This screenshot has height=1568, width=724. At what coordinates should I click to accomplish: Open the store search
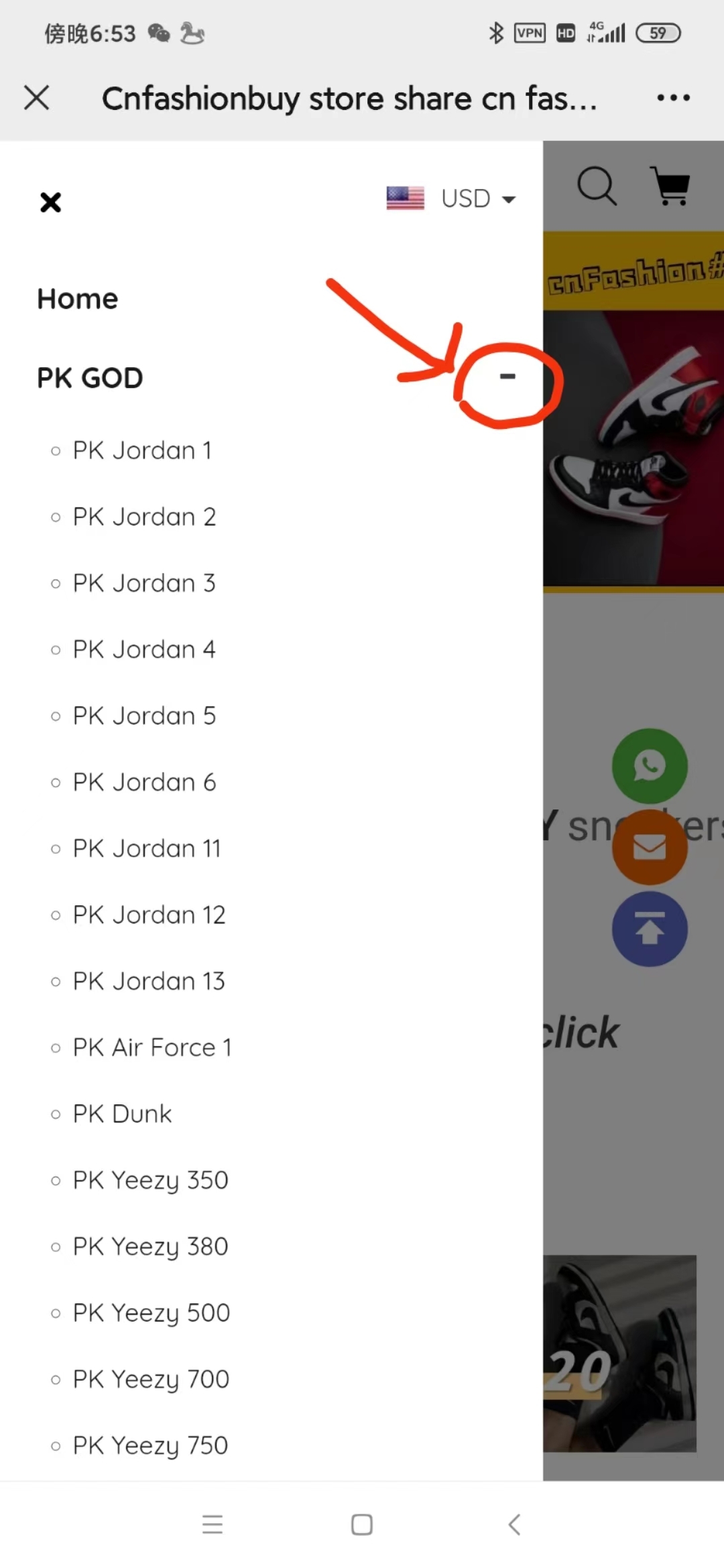coord(596,186)
